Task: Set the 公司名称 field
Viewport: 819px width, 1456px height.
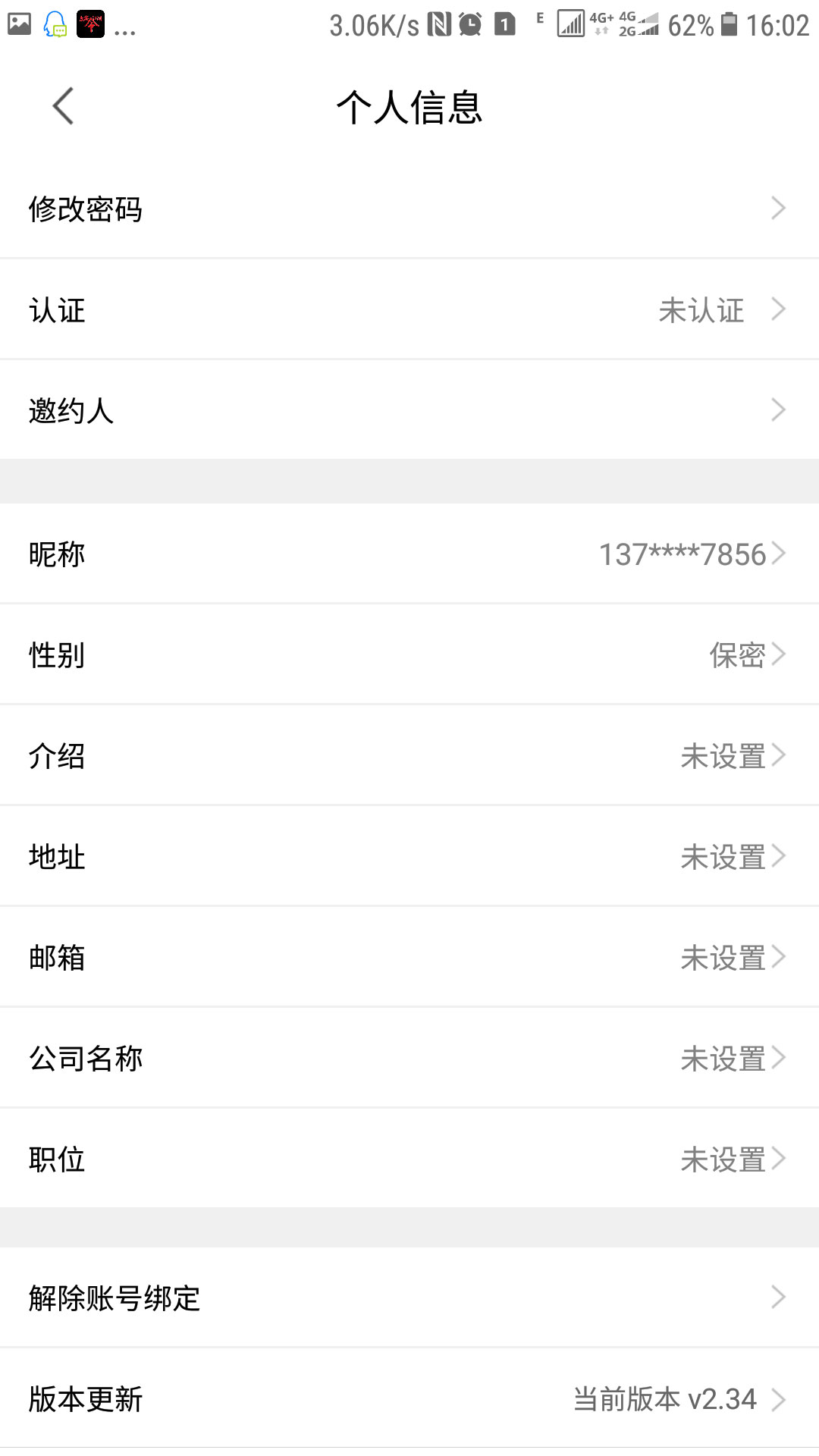Action: [x=409, y=1057]
